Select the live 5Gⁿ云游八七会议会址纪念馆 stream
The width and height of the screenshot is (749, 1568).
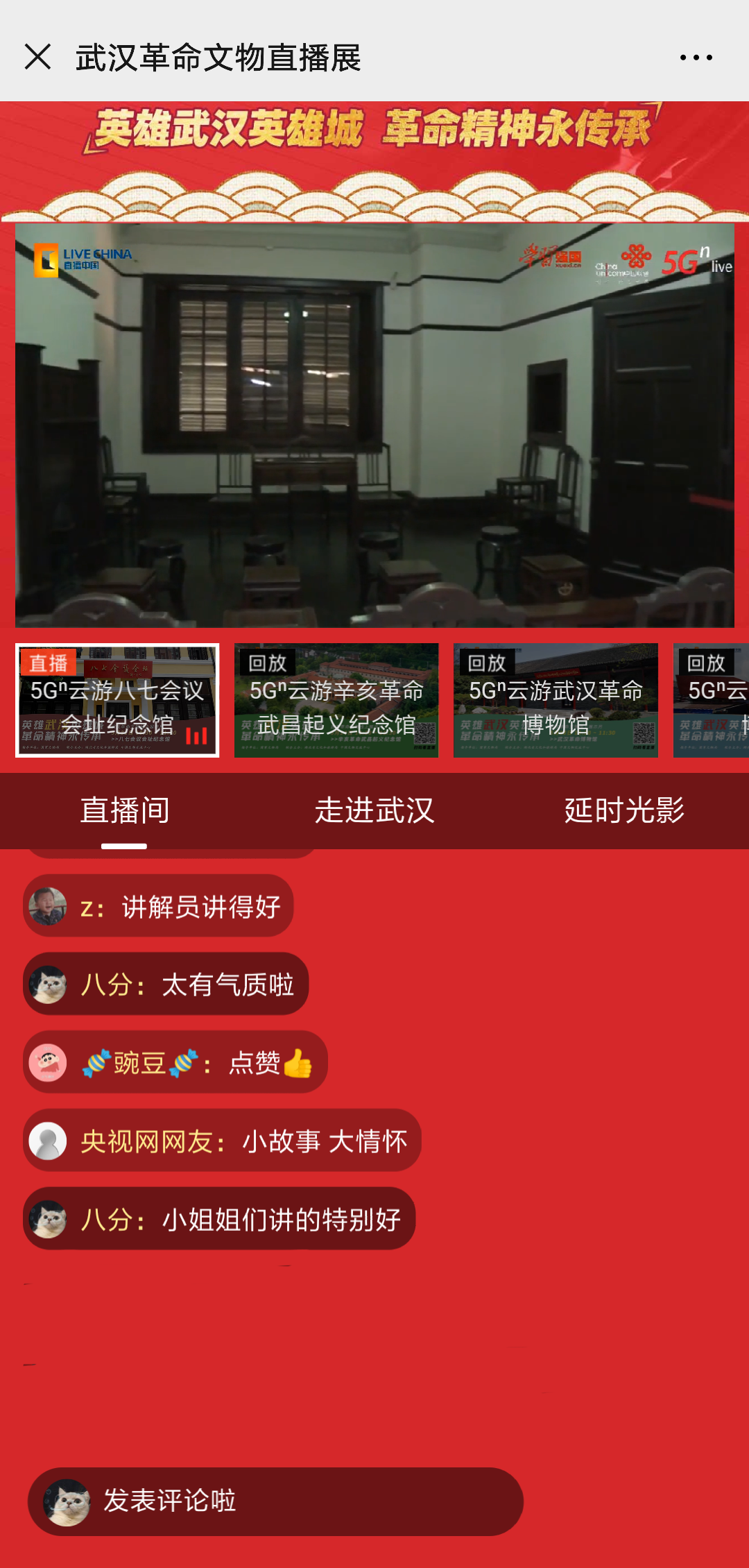point(117,700)
